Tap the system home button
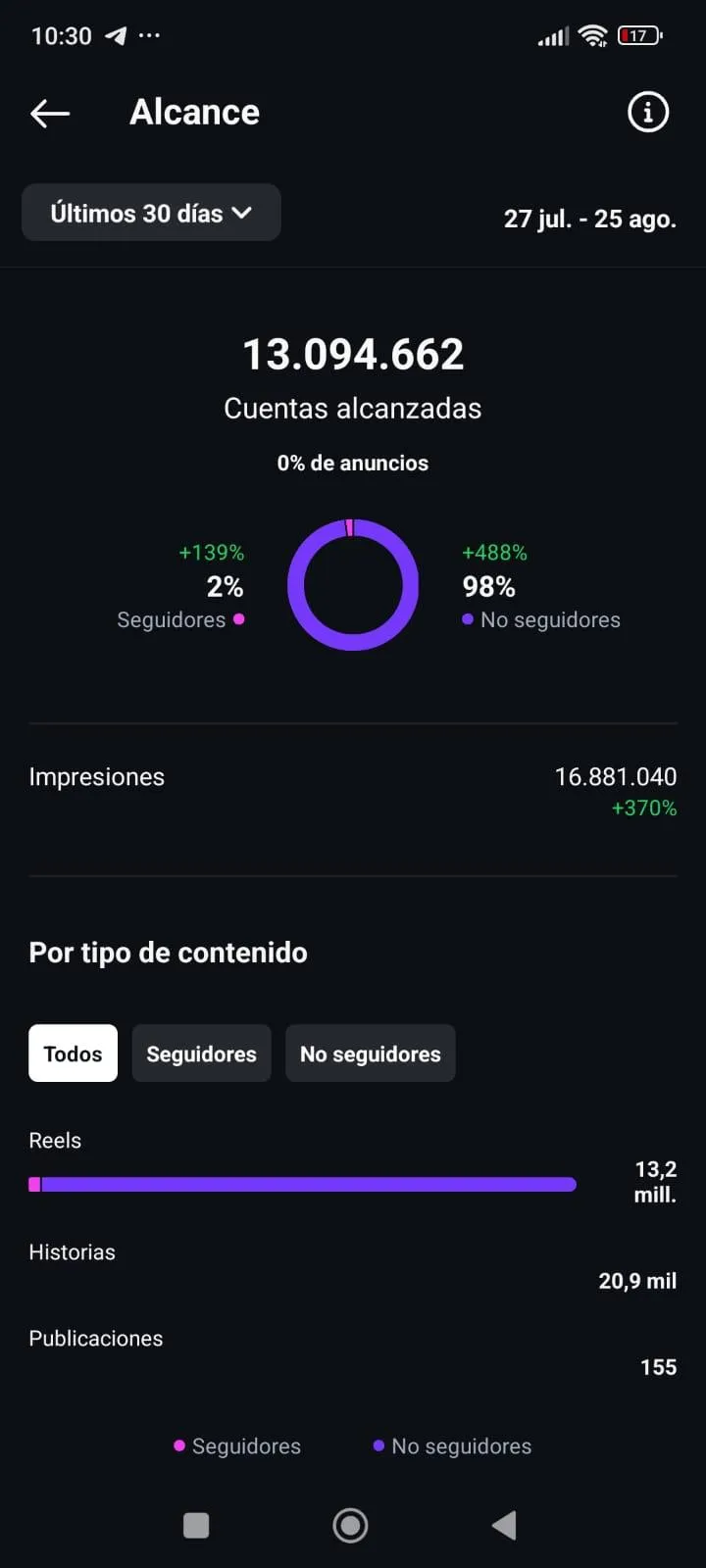Image resolution: width=706 pixels, height=1568 pixels. pyautogui.click(x=350, y=1525)
